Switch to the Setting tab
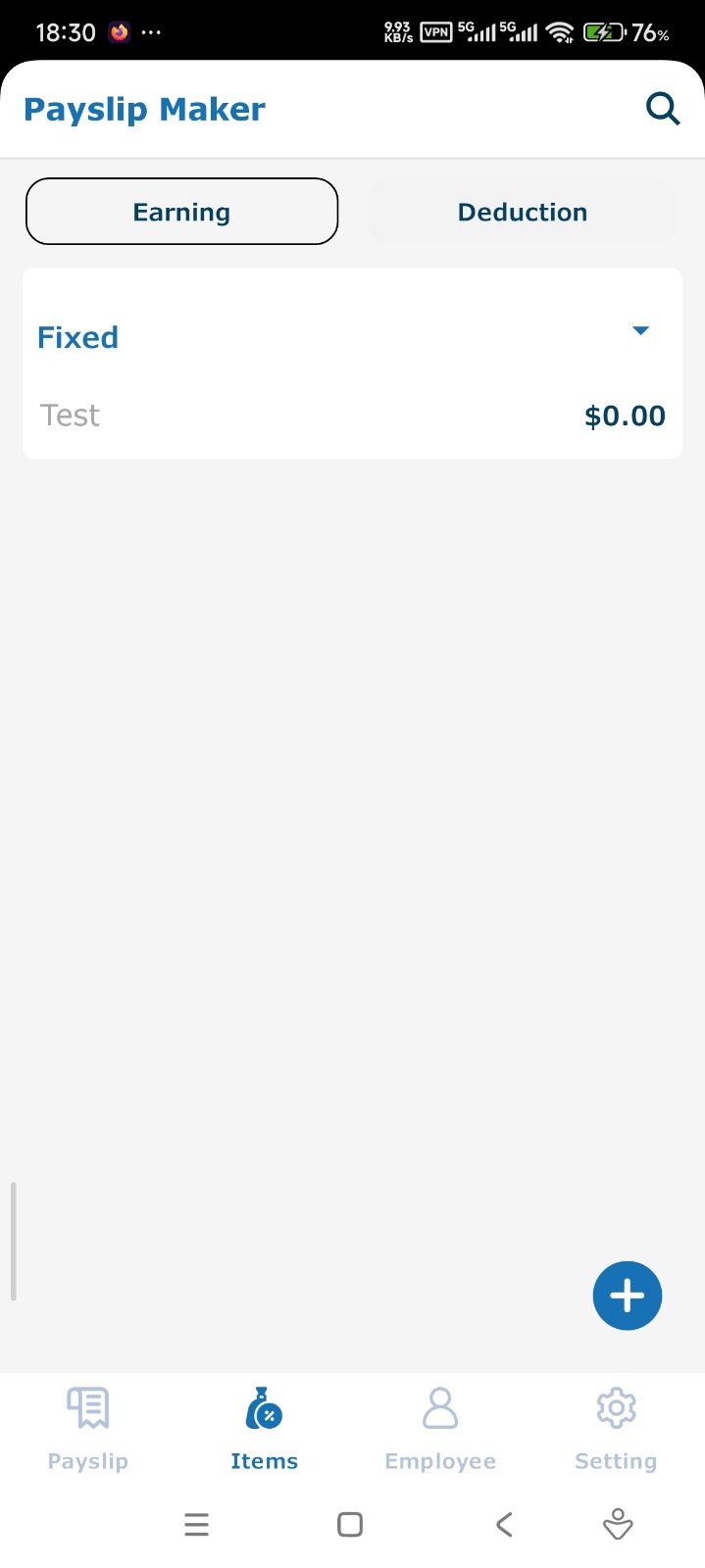Screen dimensions: 705x1568 tap(616, 1428)
